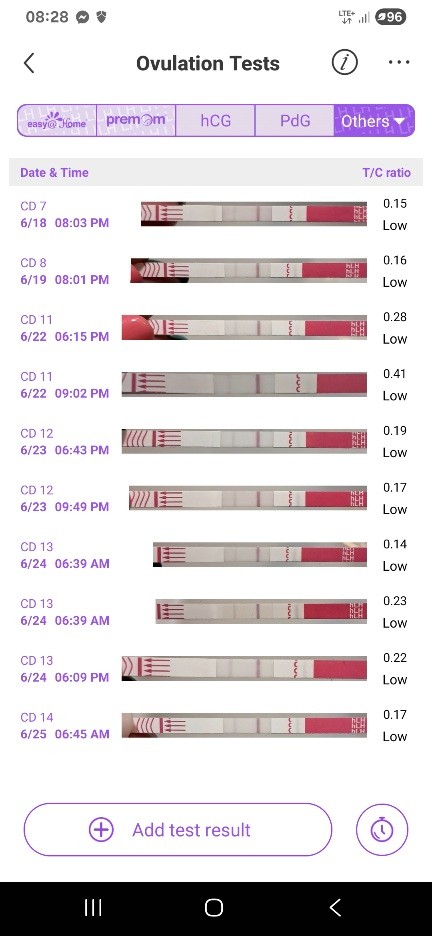
Task: View the 6/22 06:15 PM test entry
Action: coord(216,328)
